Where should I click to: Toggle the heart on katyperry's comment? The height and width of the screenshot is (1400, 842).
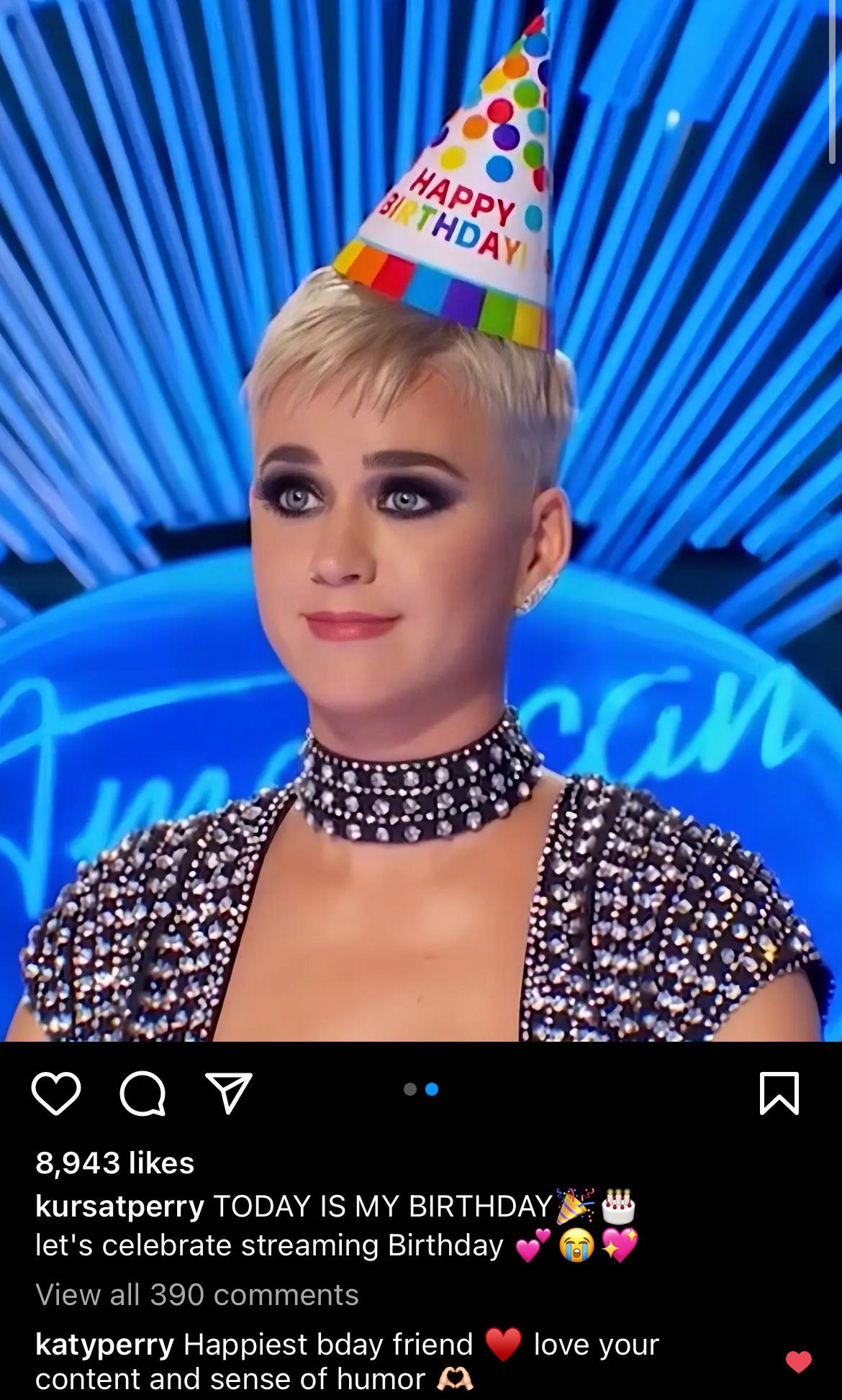tap(798, 1361)
